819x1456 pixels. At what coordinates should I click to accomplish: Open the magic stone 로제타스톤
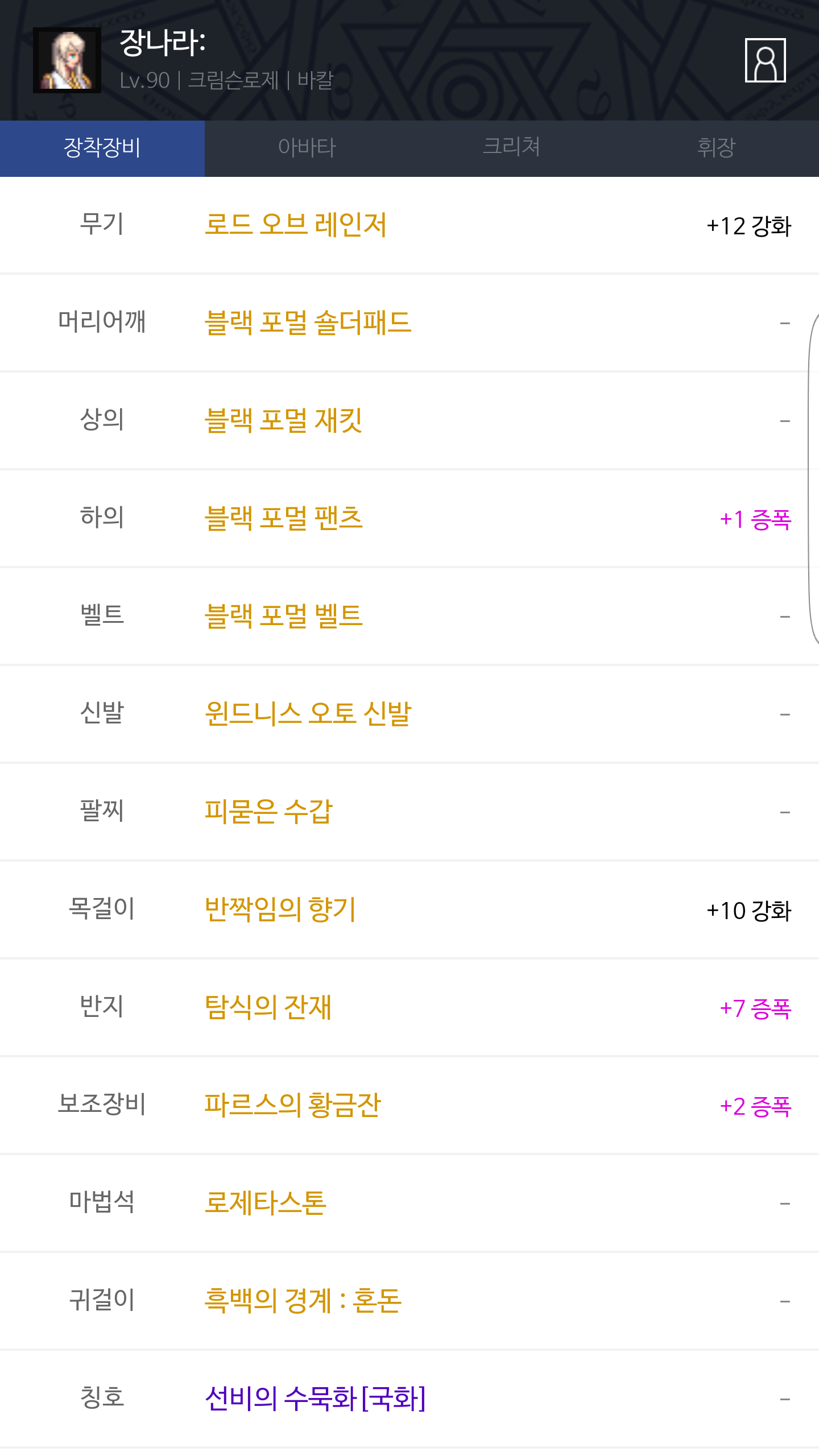[x=265, y=1203]
